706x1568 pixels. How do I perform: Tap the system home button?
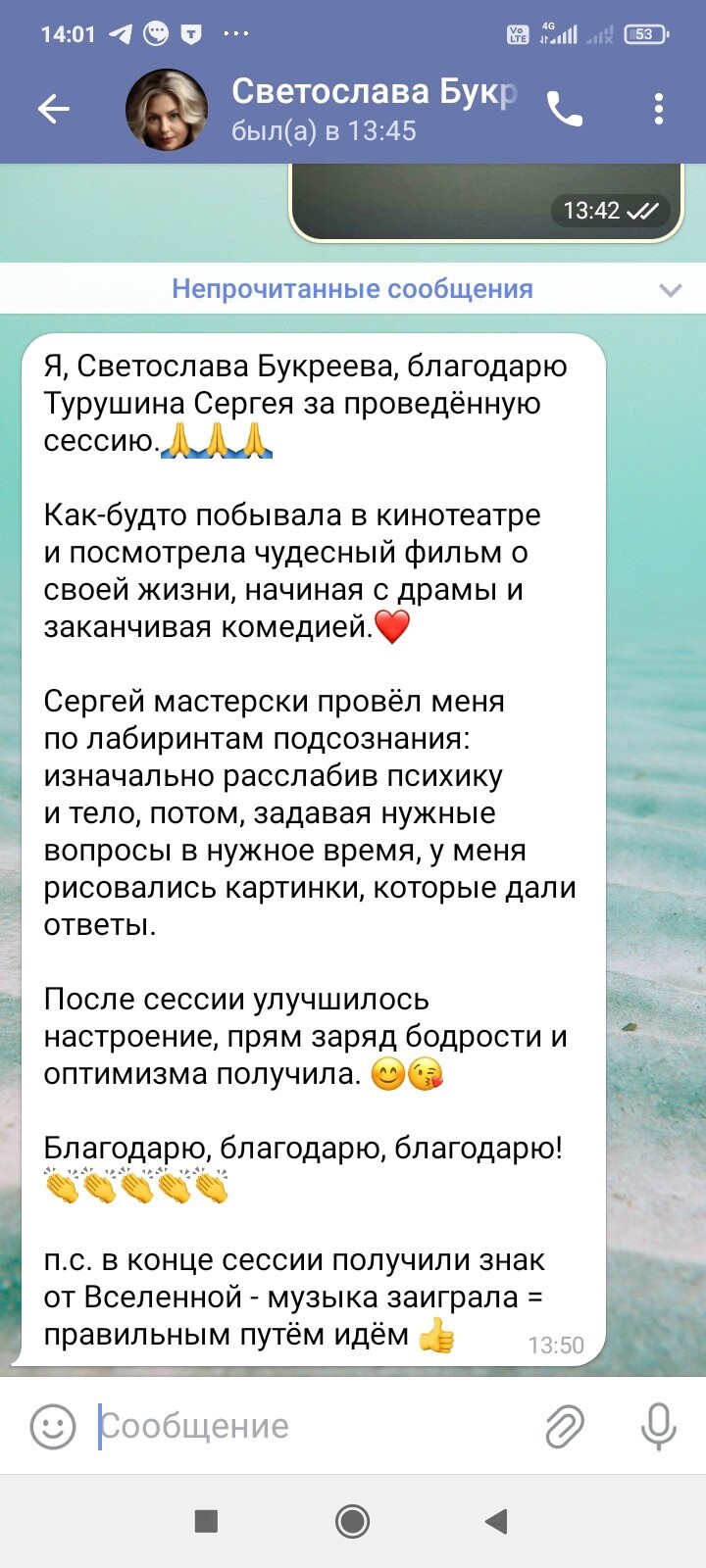[x=352, y=1521]
